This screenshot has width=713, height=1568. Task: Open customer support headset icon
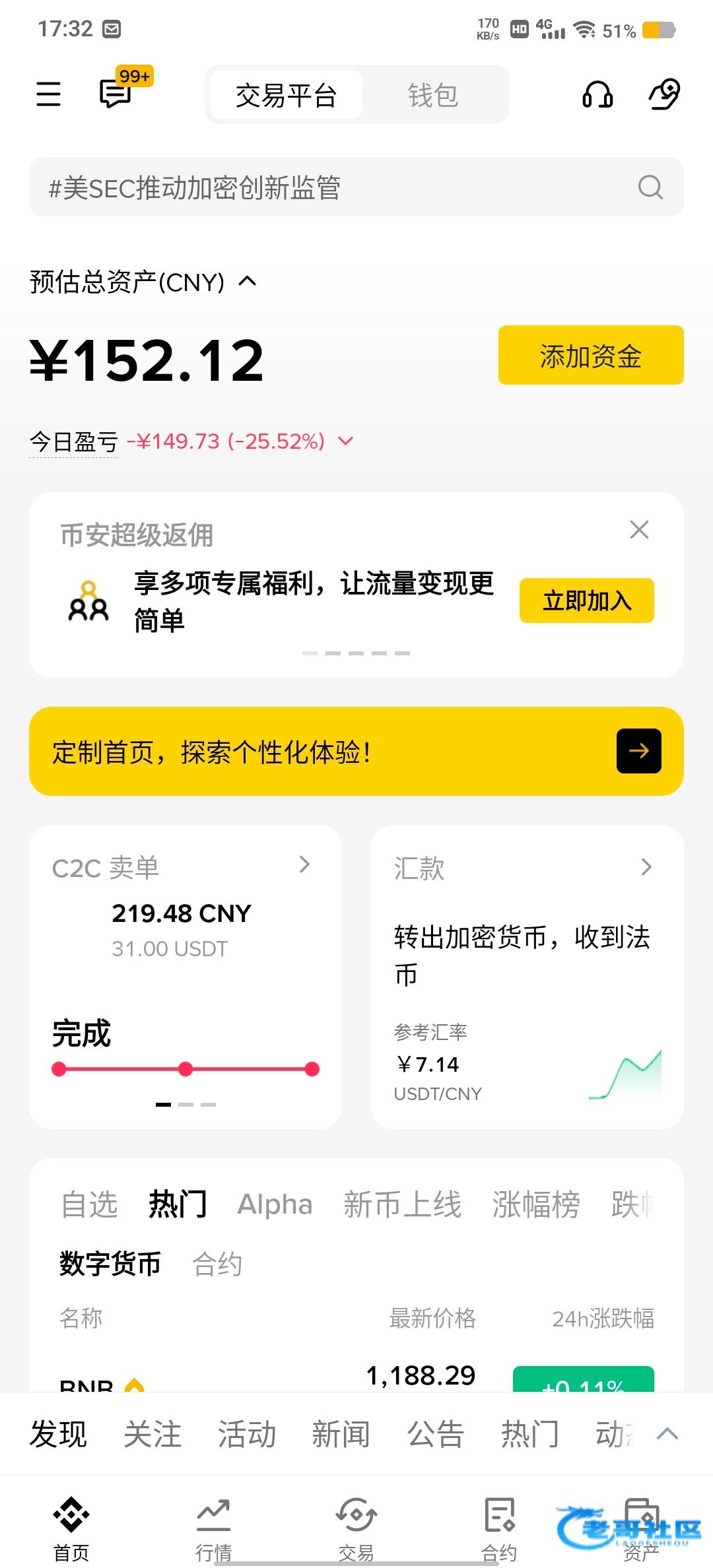click(597, 94)
